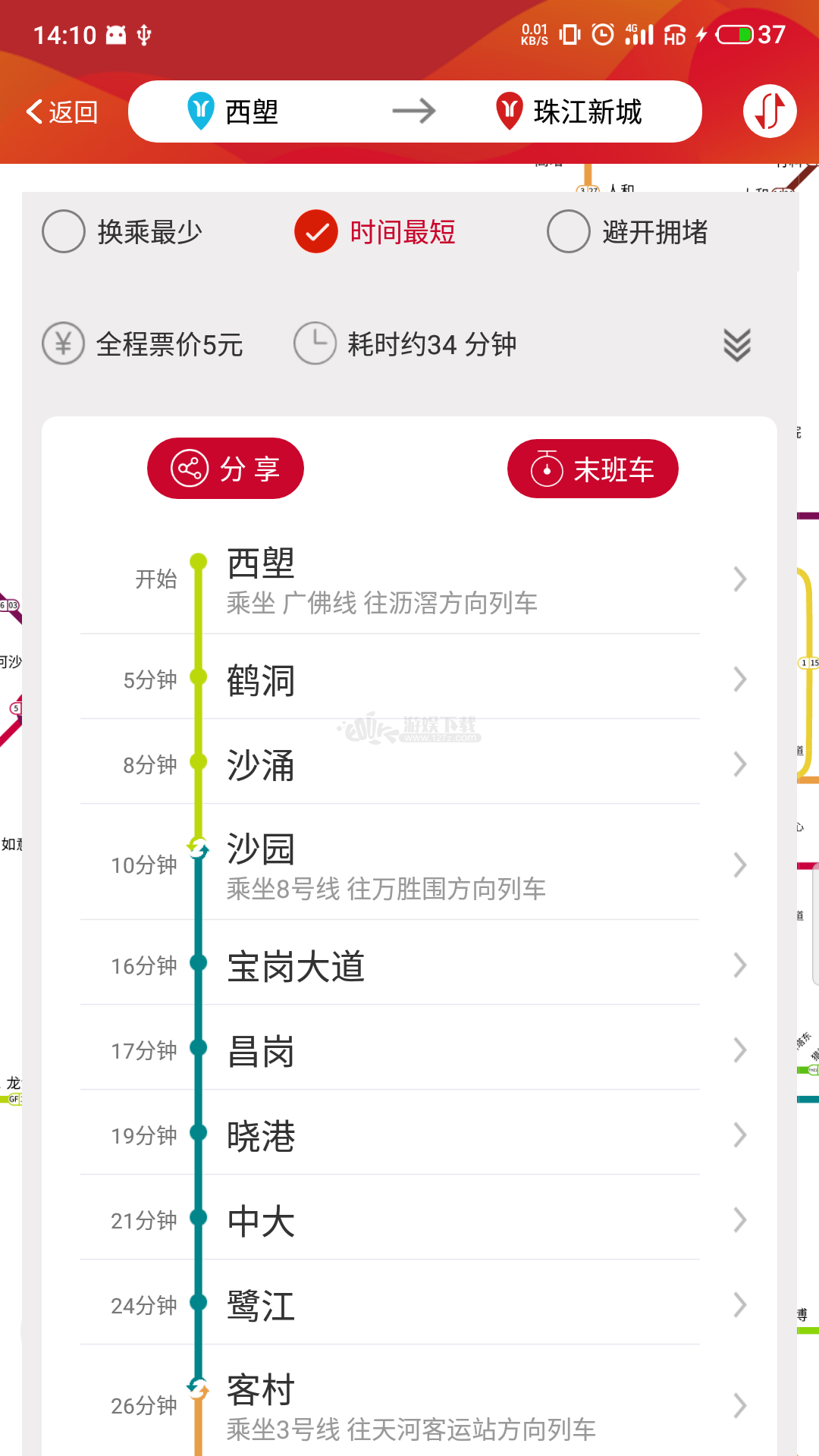Open the 晓港 station row
819x1456 pixels.
[409, 1134]
